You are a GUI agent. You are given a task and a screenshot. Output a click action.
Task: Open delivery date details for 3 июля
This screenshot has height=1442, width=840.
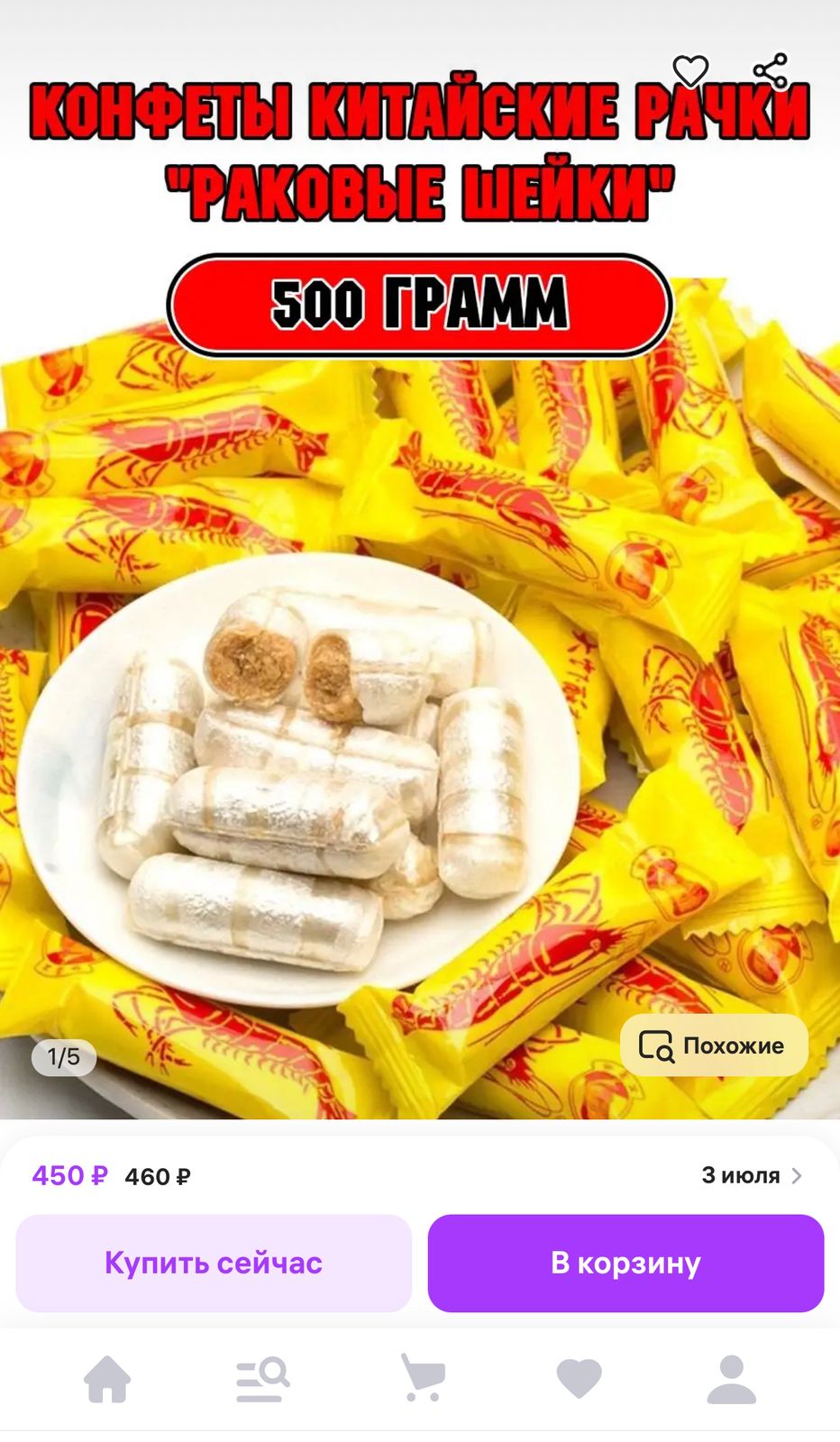(x=752, y=1175)
